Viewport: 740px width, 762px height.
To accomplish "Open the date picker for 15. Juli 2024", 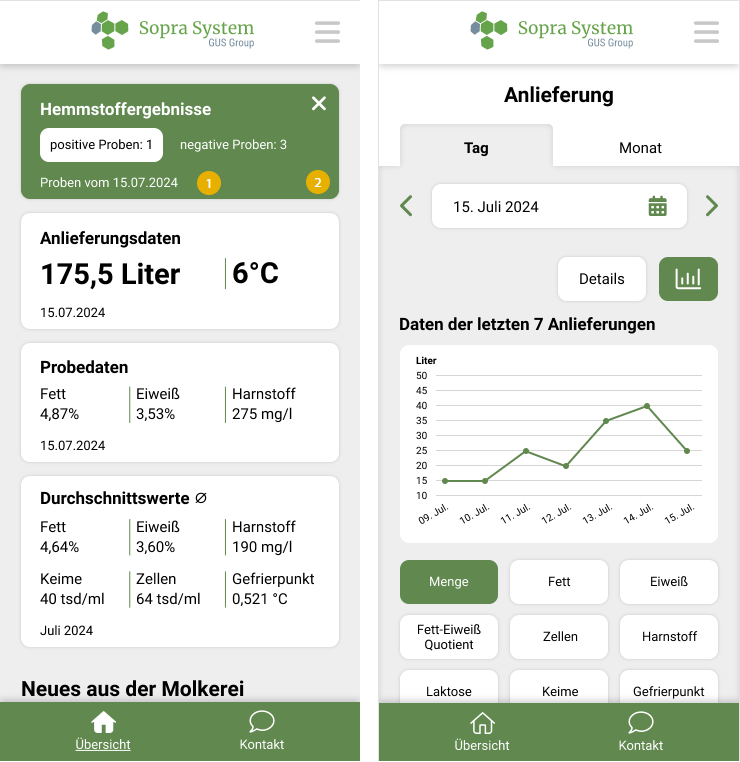I will coord(657,207).
